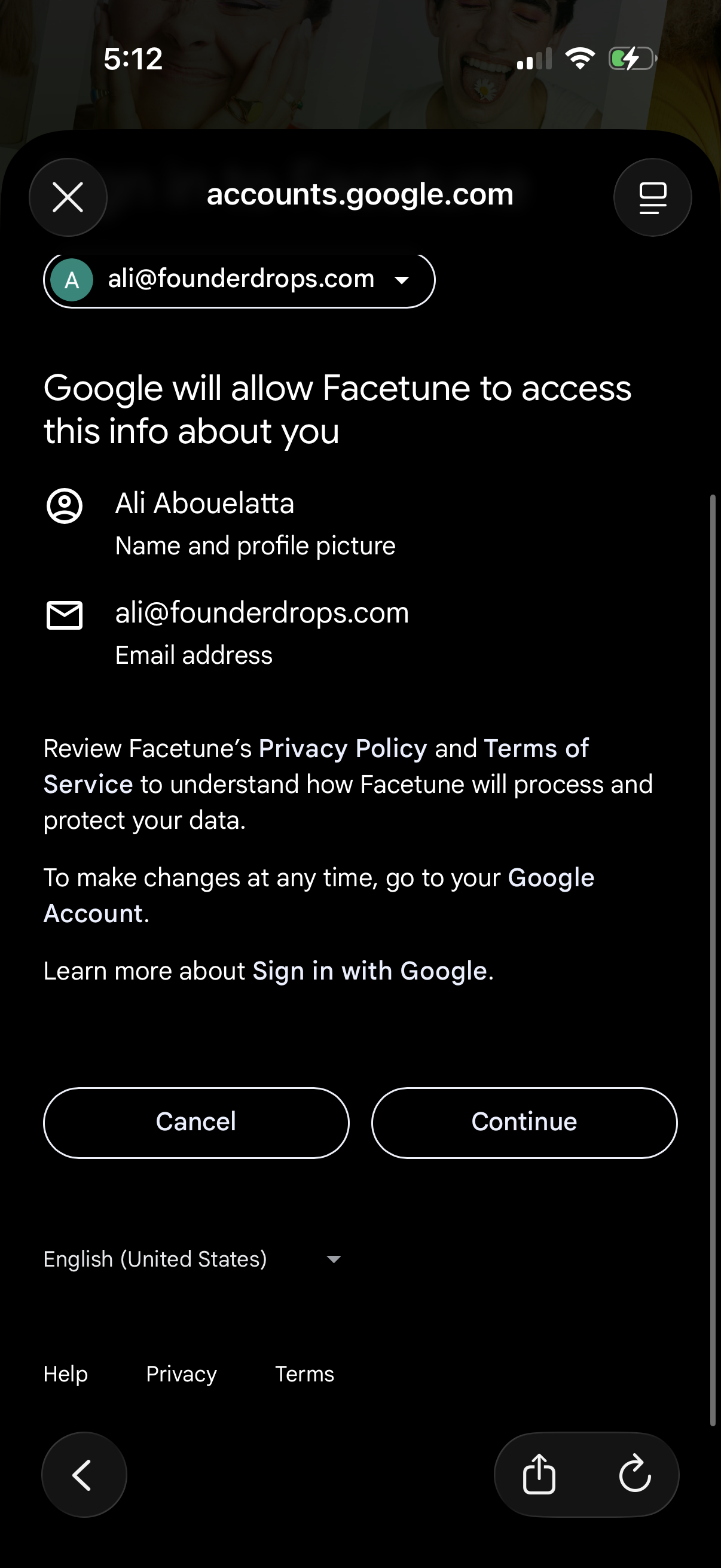721x1568 pixels.
Task: Open the Terms link in footer
Action: tap(304, 1374)
